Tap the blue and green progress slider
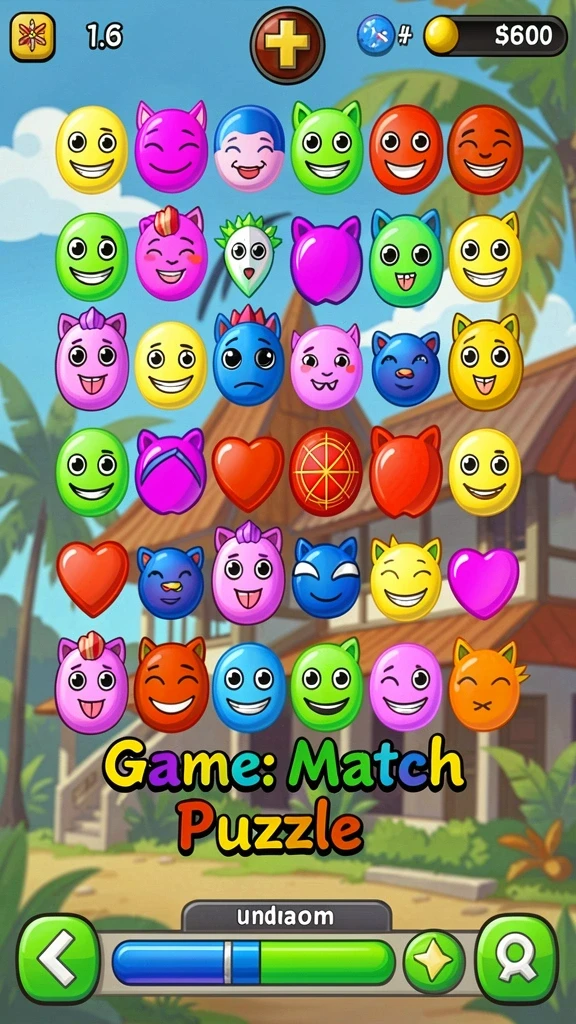This screenshot has height=1024, width=576. pyautogui.click(x=253, y=962)
